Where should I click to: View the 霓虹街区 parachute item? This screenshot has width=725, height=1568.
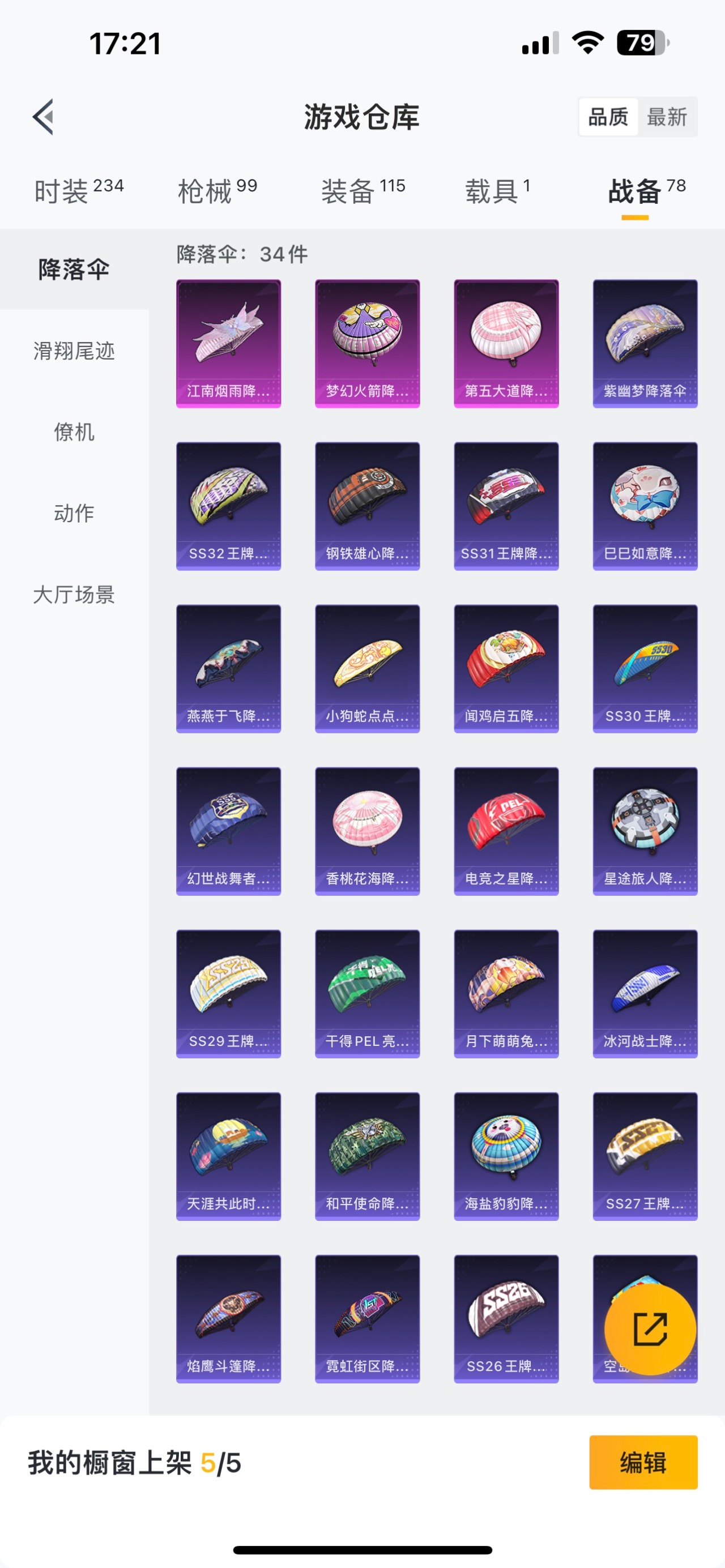pyautogui.click(x=367, y=1318)
